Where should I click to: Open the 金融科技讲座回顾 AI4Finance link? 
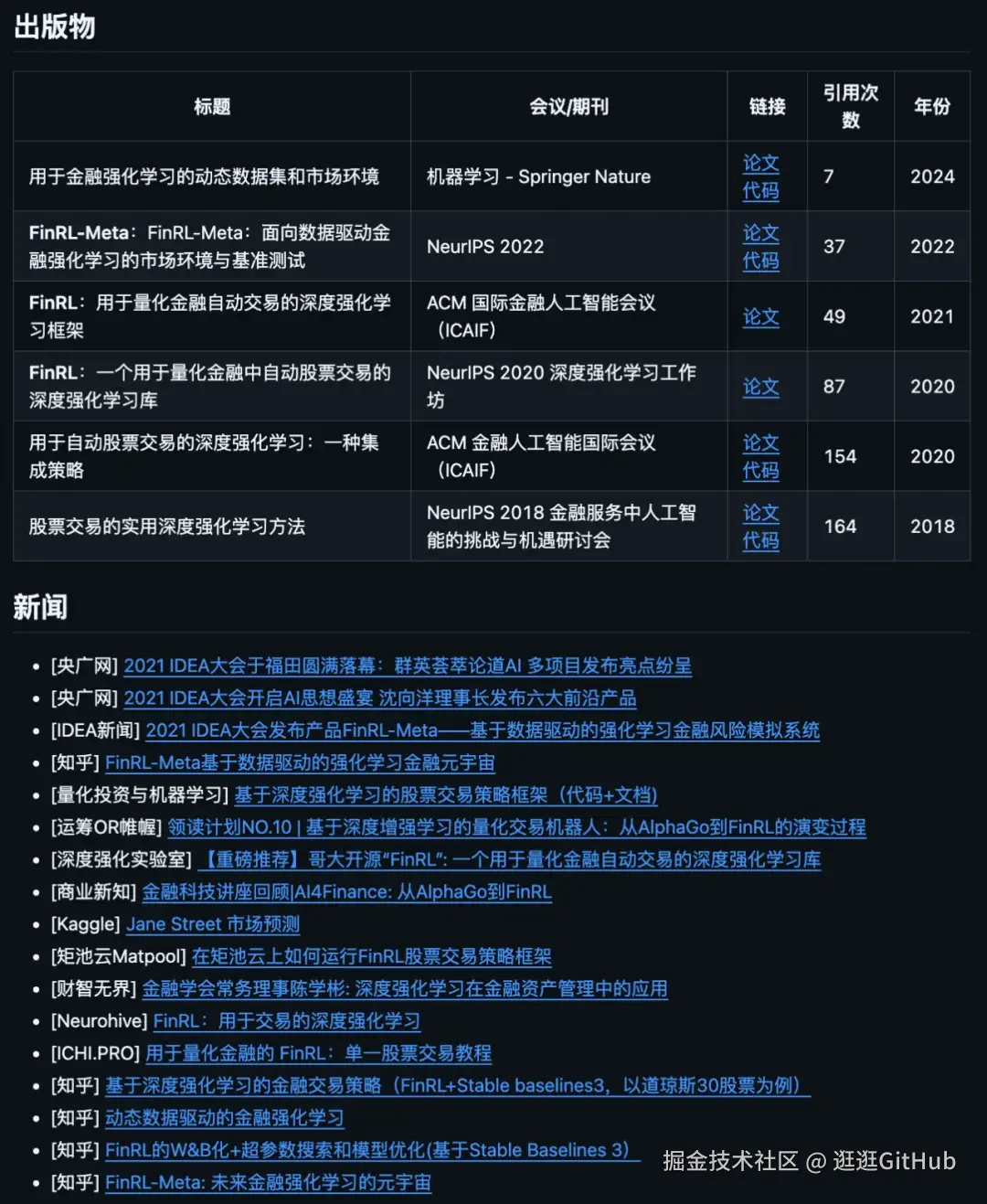[x=346, y=892]
